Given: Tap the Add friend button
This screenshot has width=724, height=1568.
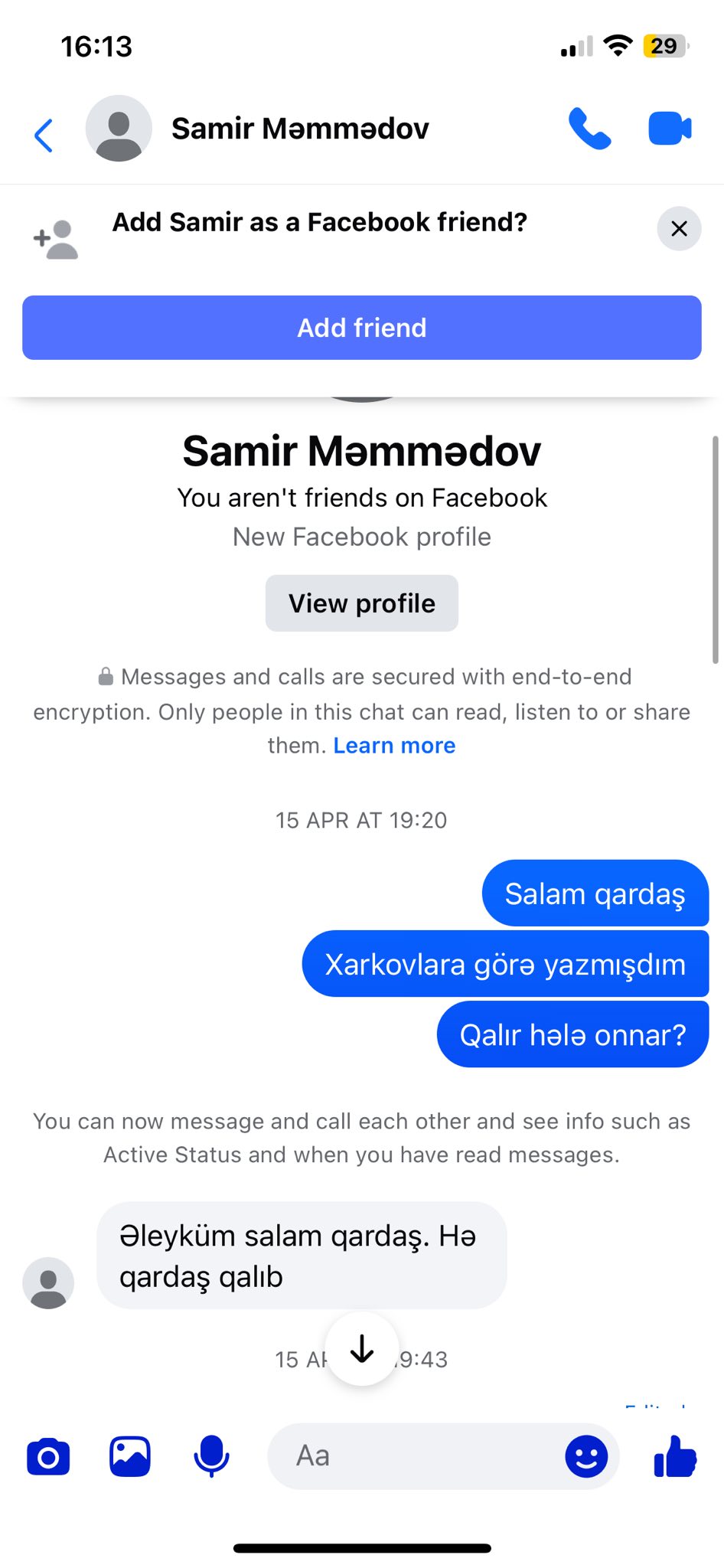Looking at the screenshot, I should click(x=362, y=328).
